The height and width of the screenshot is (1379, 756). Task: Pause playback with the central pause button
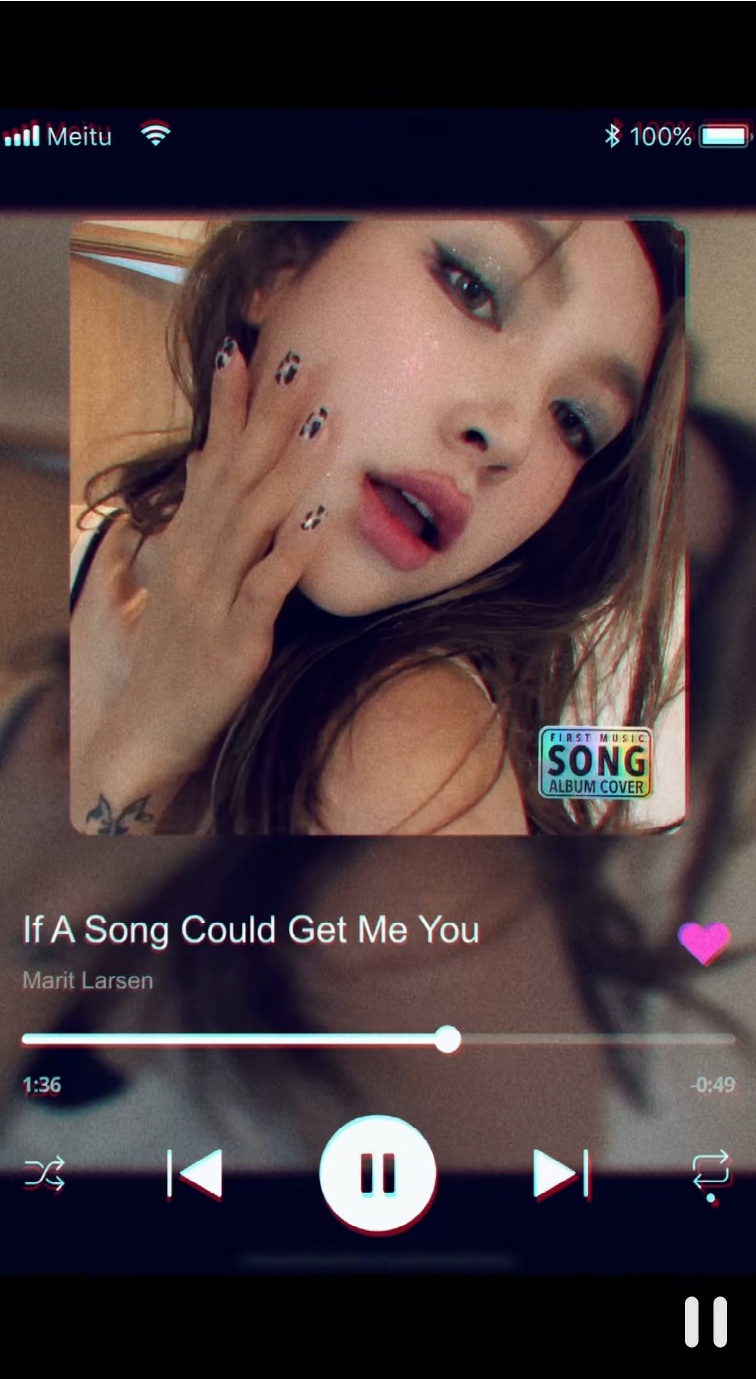pos(376,1175)
